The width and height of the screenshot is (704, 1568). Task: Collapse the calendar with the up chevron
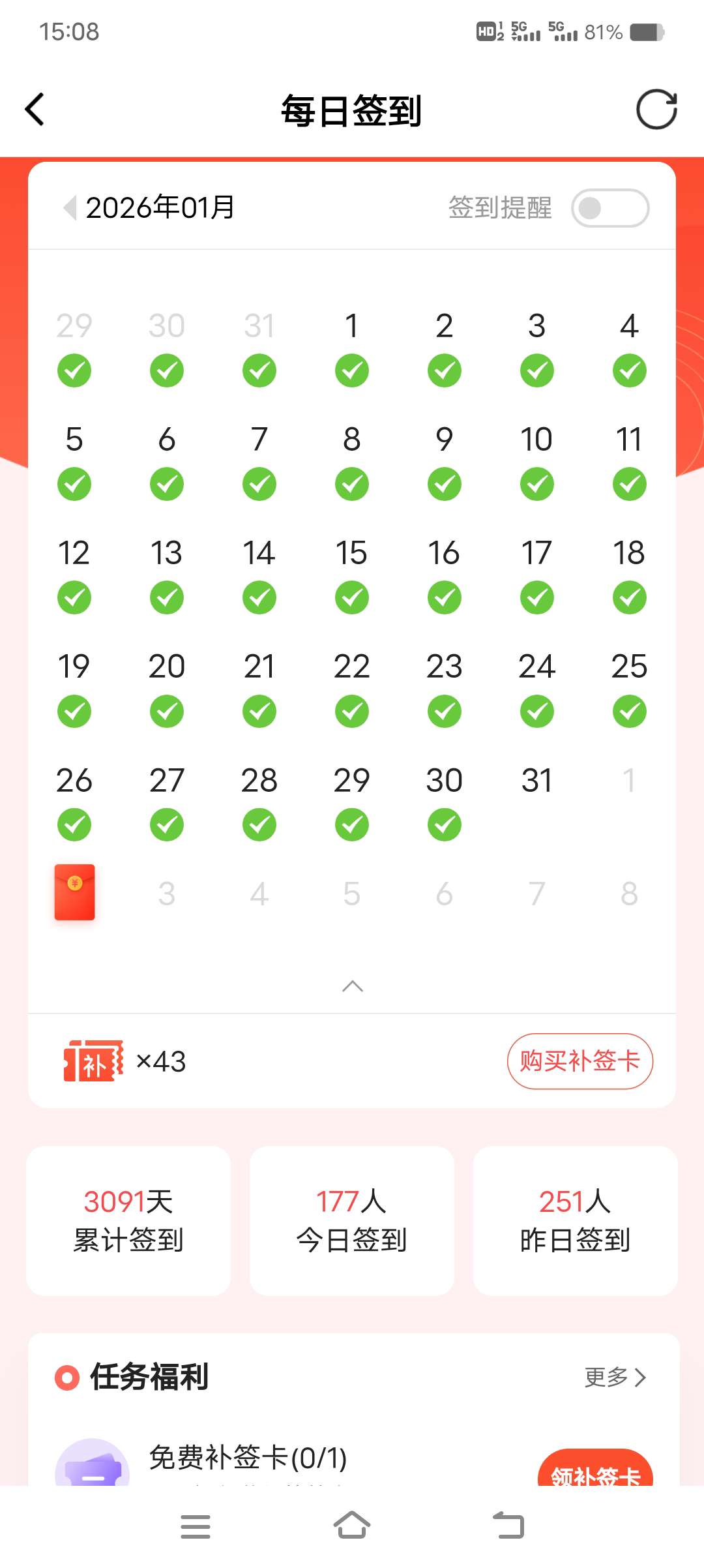[352, 986]
